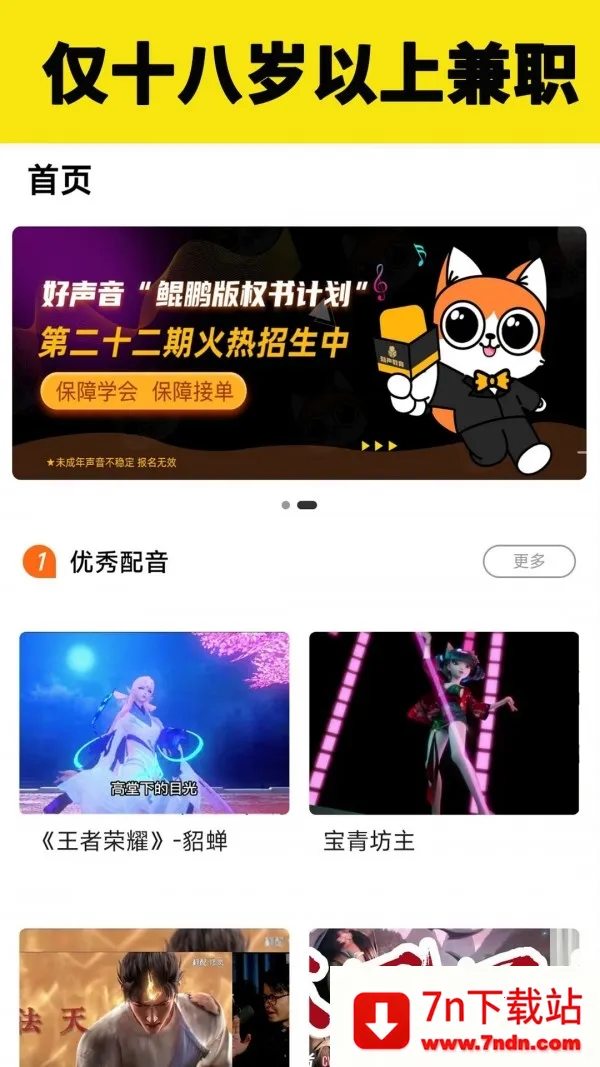This screenshot has width=600, height=1067.
Task: Open the 宝青坊主 dubbing video
Action: point(443,722)
